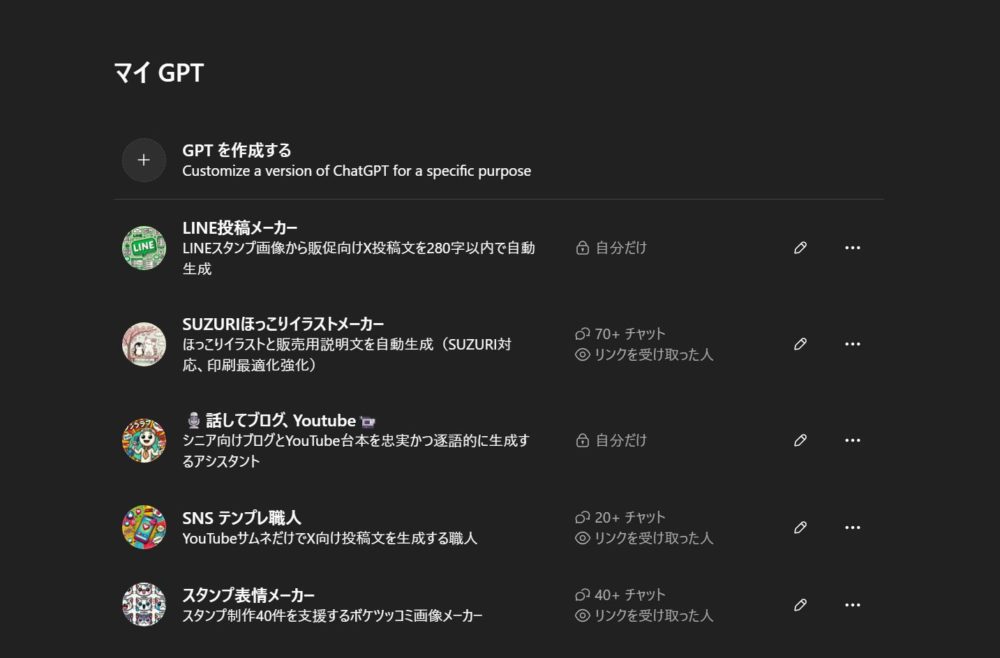
Task: Edit SNS テンプレ職人 via pencil icon
Action: (800, 527)
